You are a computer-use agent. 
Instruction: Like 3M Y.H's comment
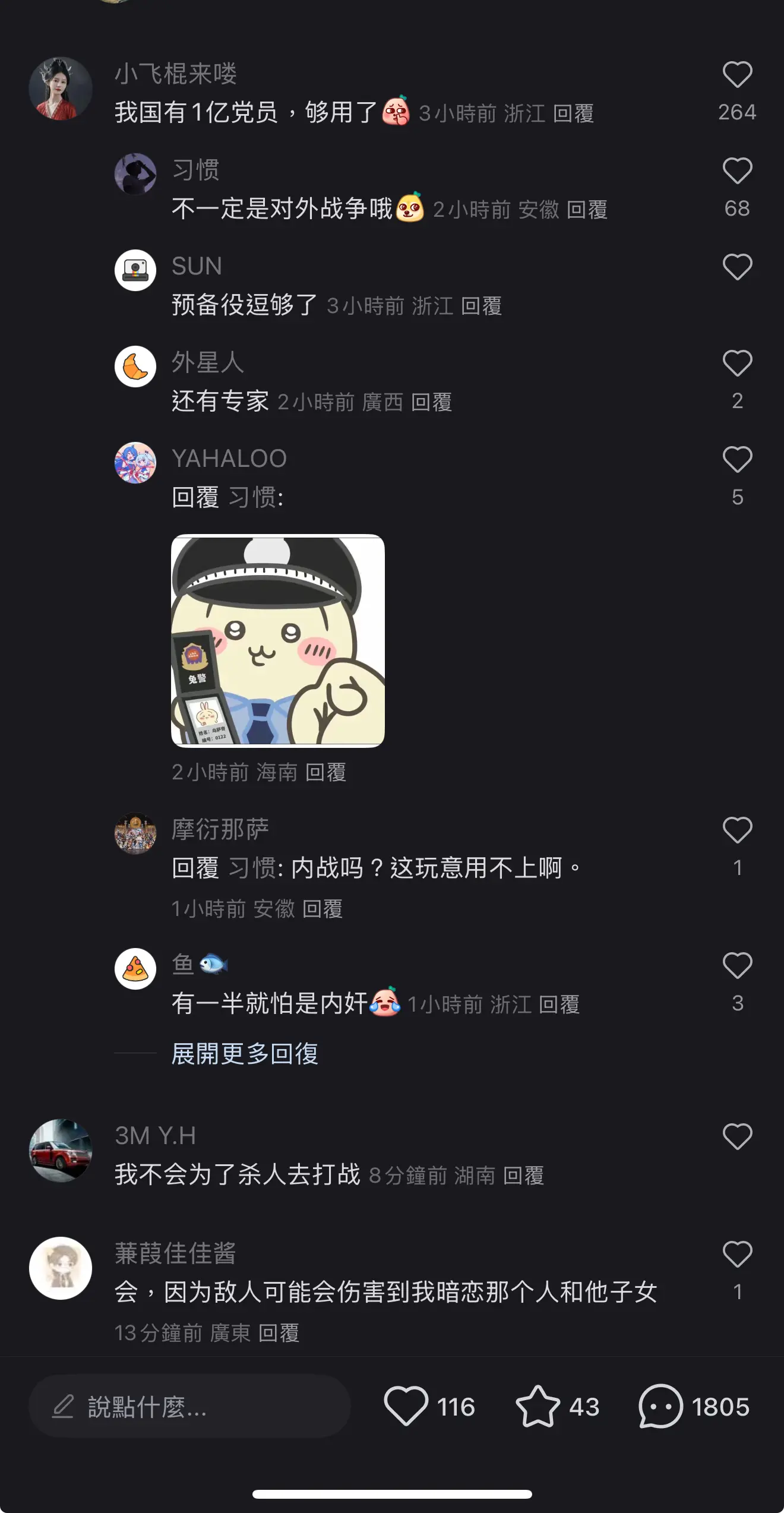point(737,1137)
